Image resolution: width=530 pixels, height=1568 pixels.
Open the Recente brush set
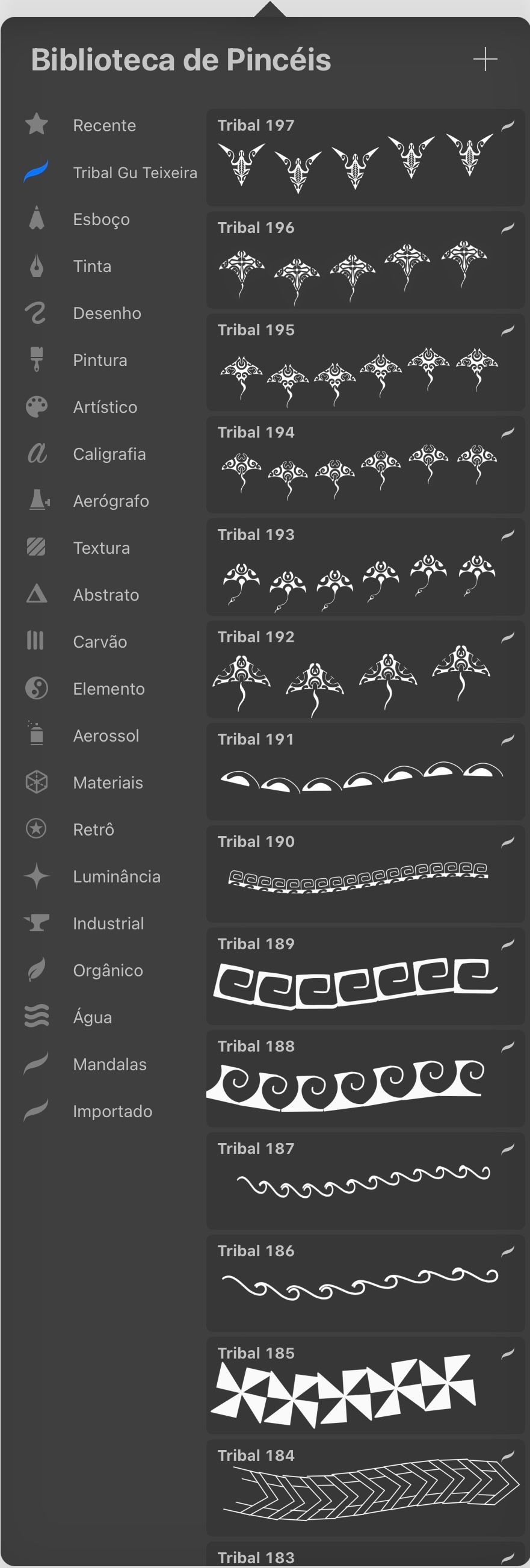pyautogui.click(x=104, y=125)
